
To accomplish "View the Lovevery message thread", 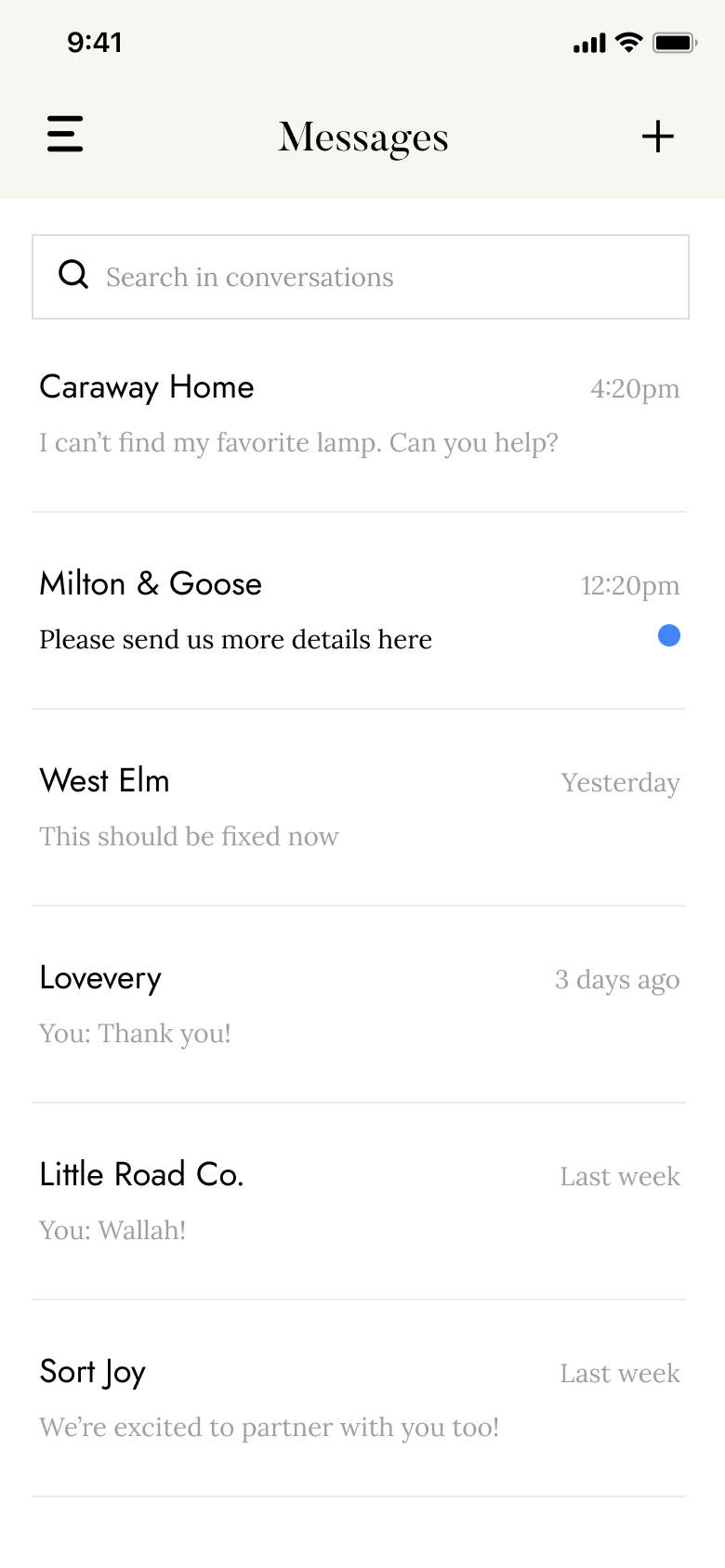I will coord(359,1004).
